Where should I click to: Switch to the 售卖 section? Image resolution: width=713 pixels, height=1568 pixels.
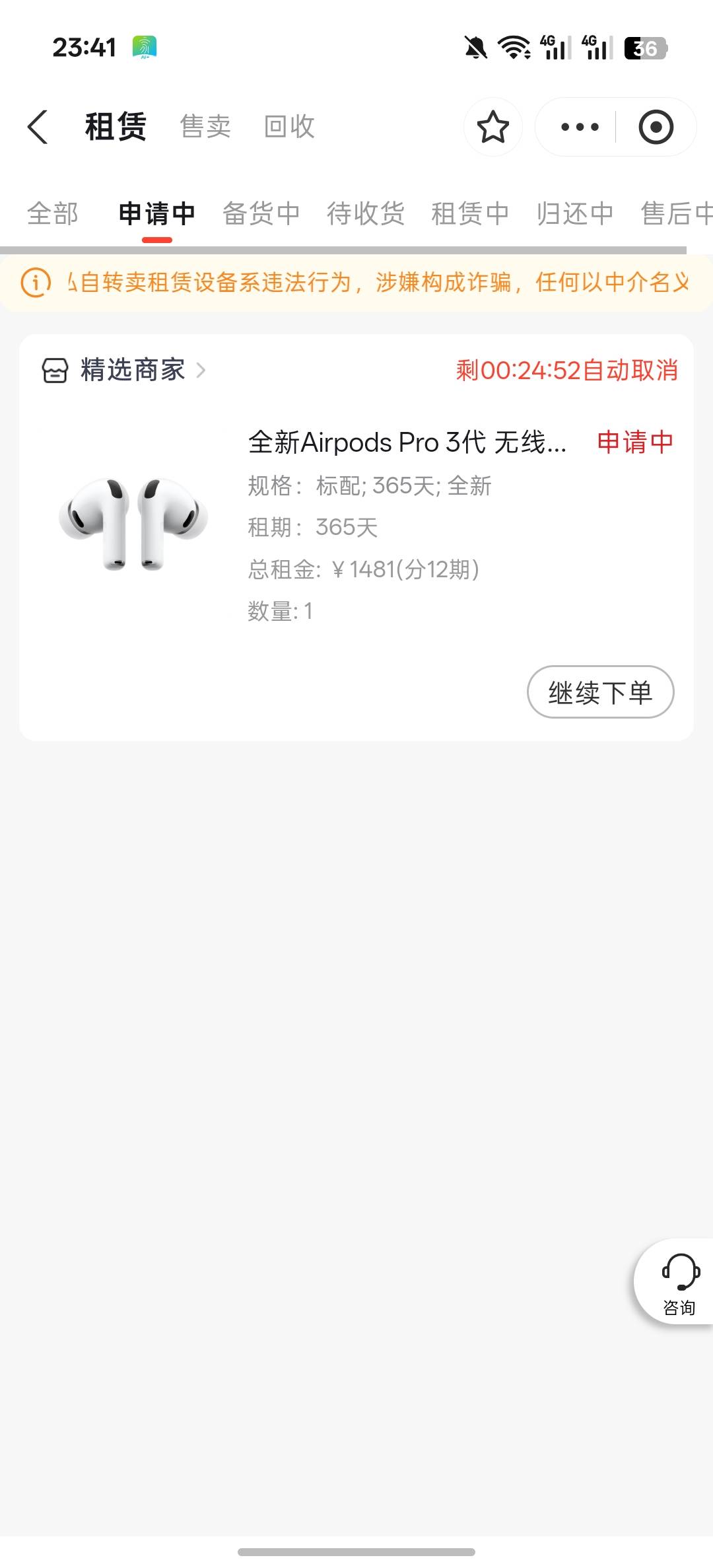(205, 126)
